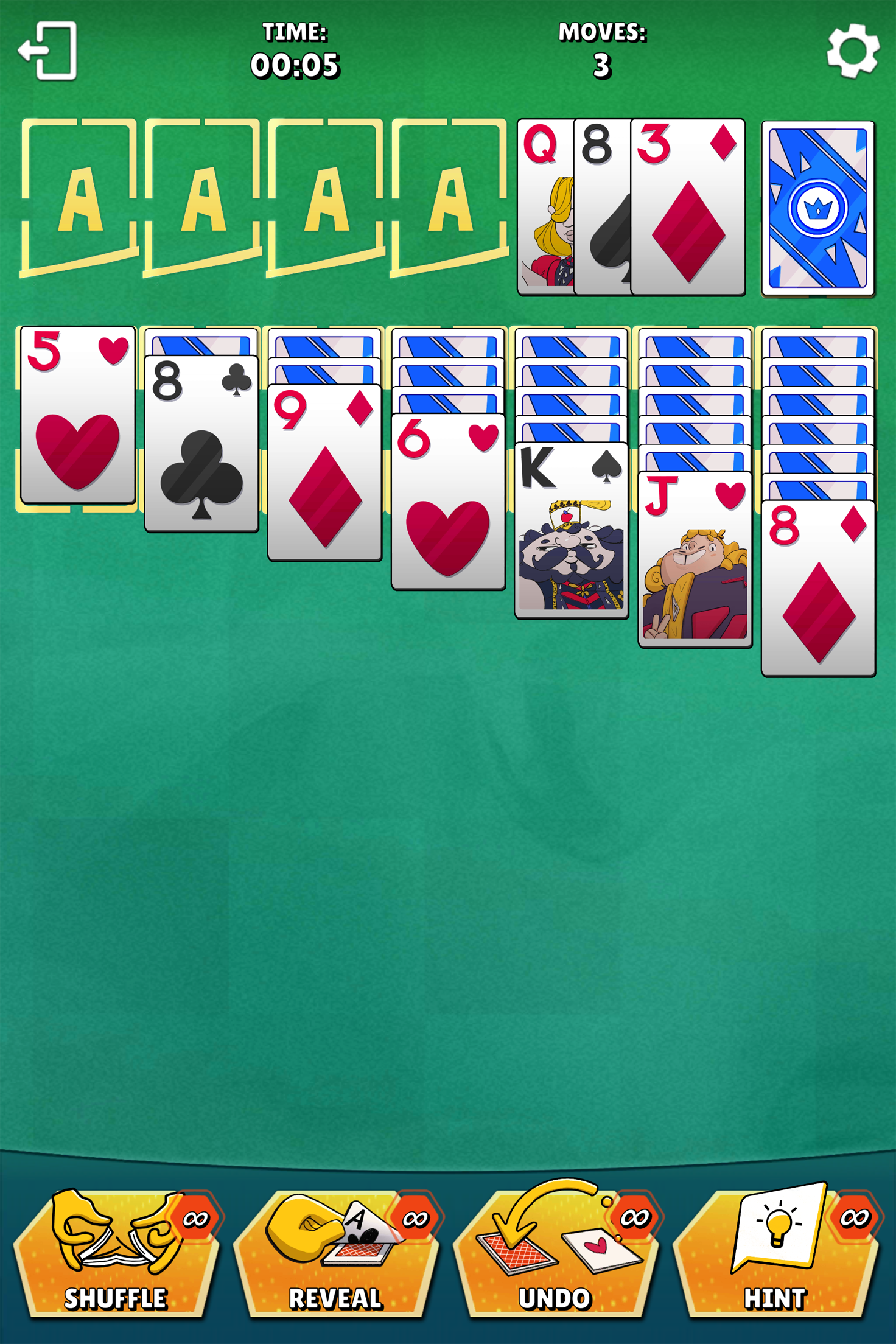Exit the game via the back icon
The width and height of the screenshot is (896, 1344).
tap(48, 51)
